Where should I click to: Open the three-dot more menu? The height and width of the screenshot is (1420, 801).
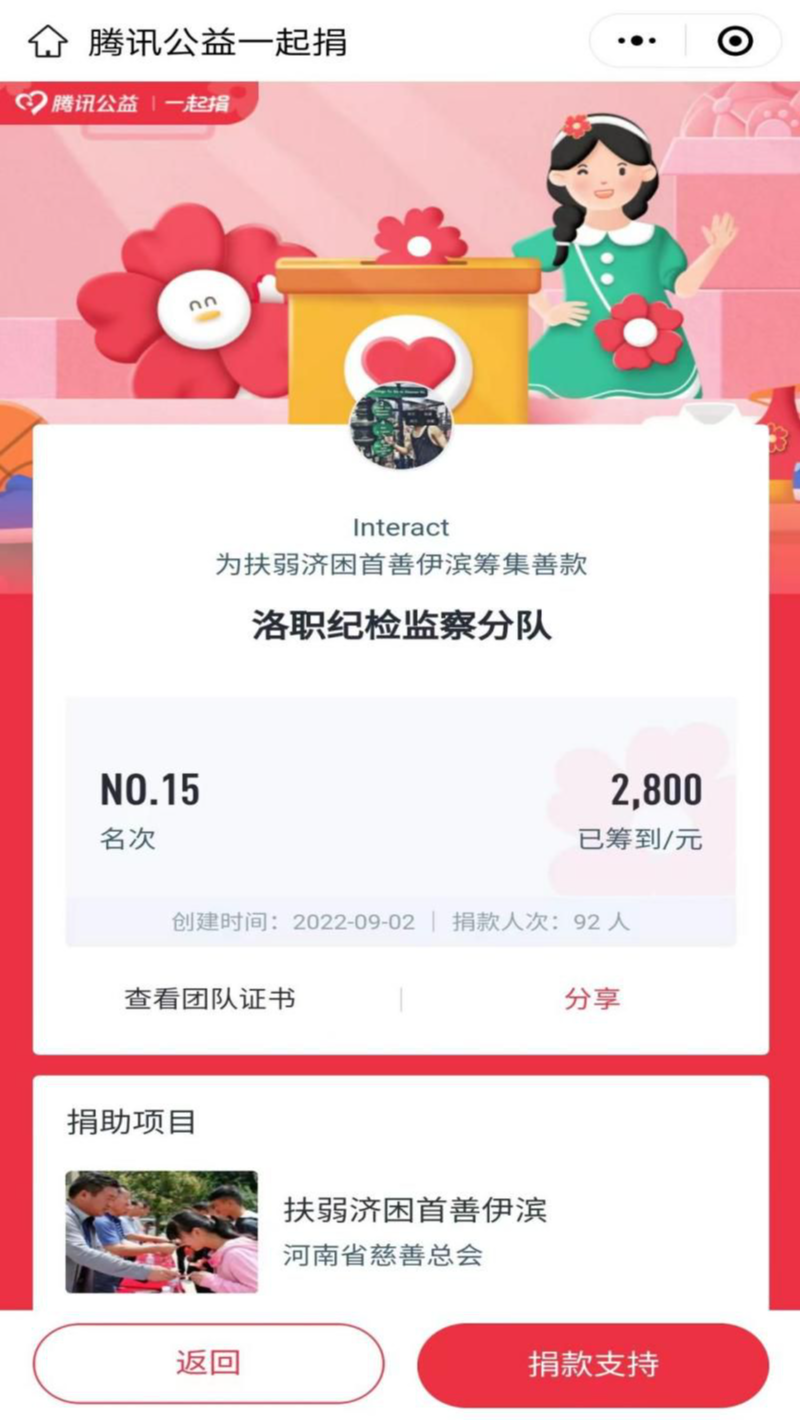click(637, 42)
